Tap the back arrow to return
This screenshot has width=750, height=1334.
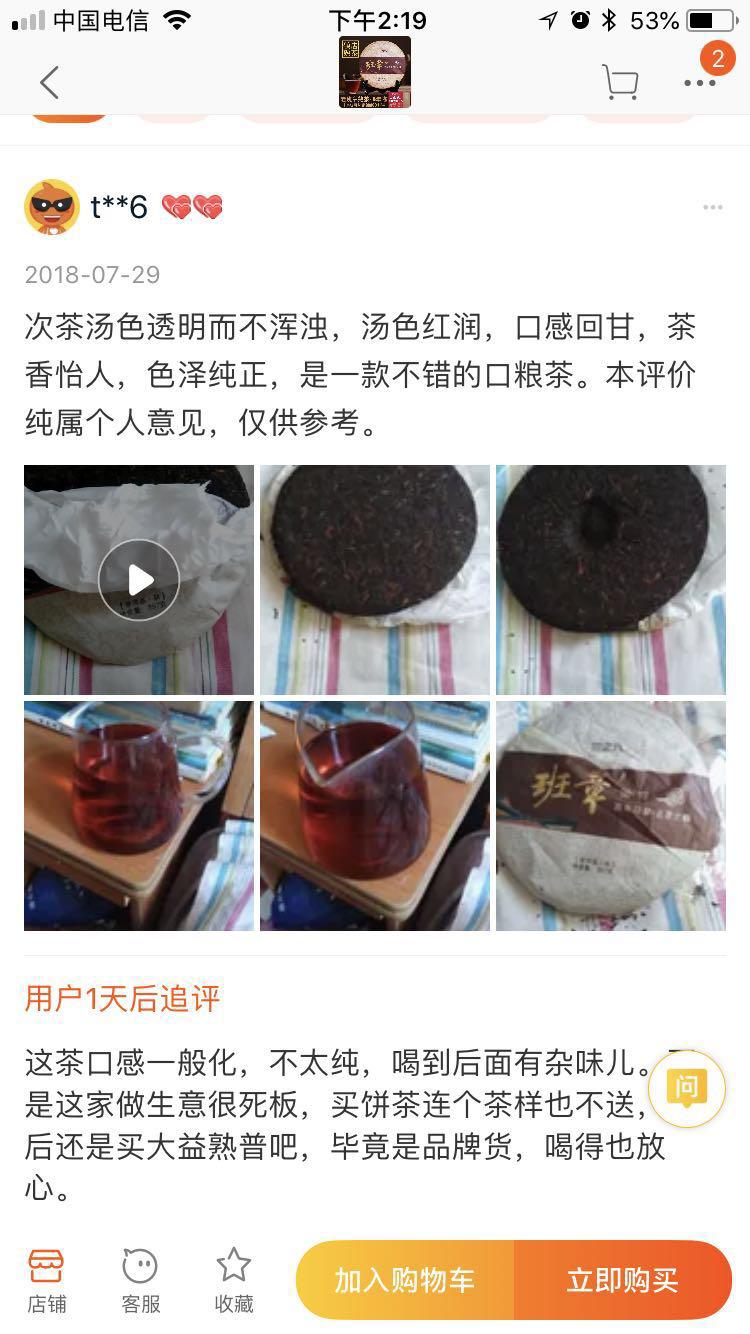pos(49,82)
